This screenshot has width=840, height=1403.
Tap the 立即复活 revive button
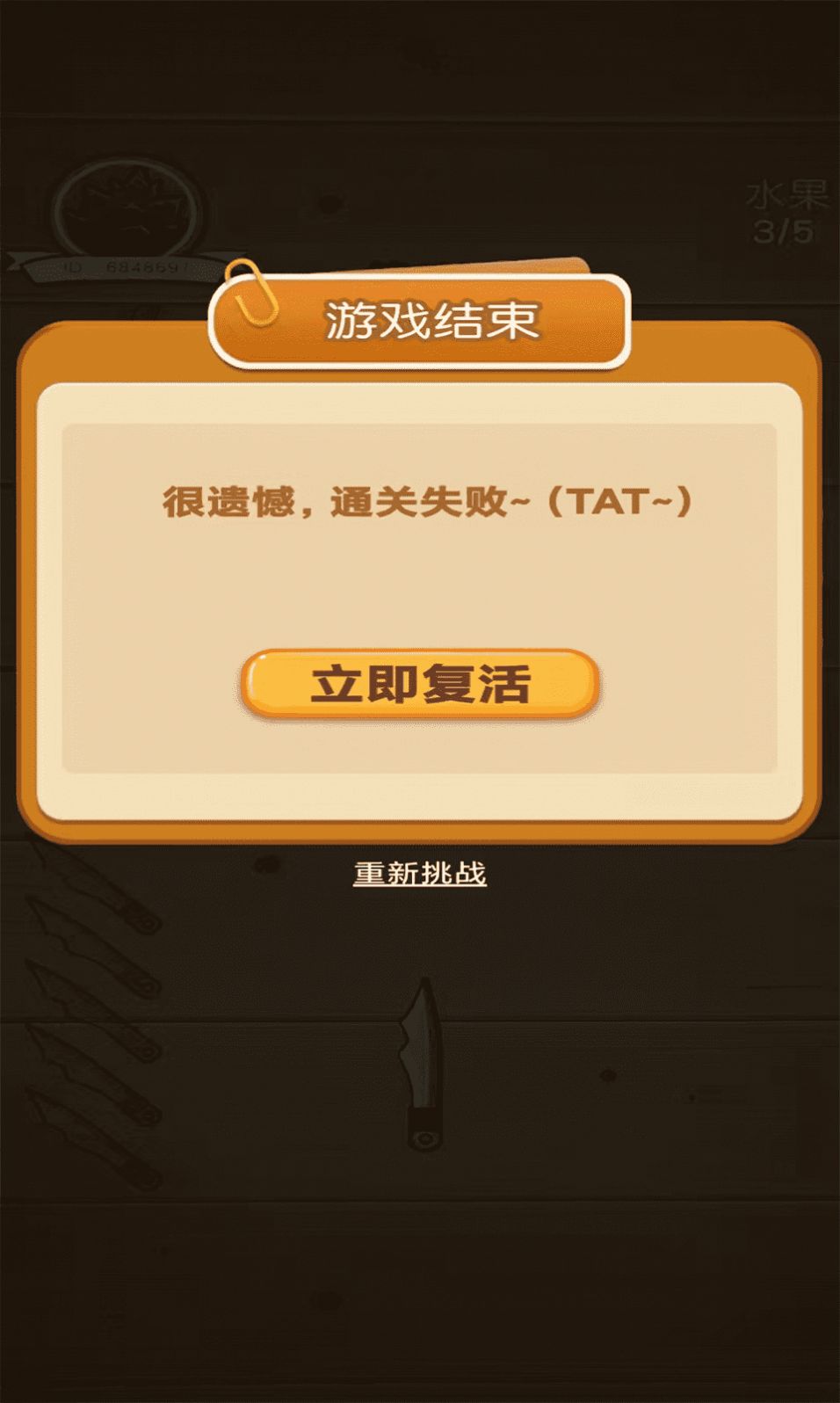point(420,683)
